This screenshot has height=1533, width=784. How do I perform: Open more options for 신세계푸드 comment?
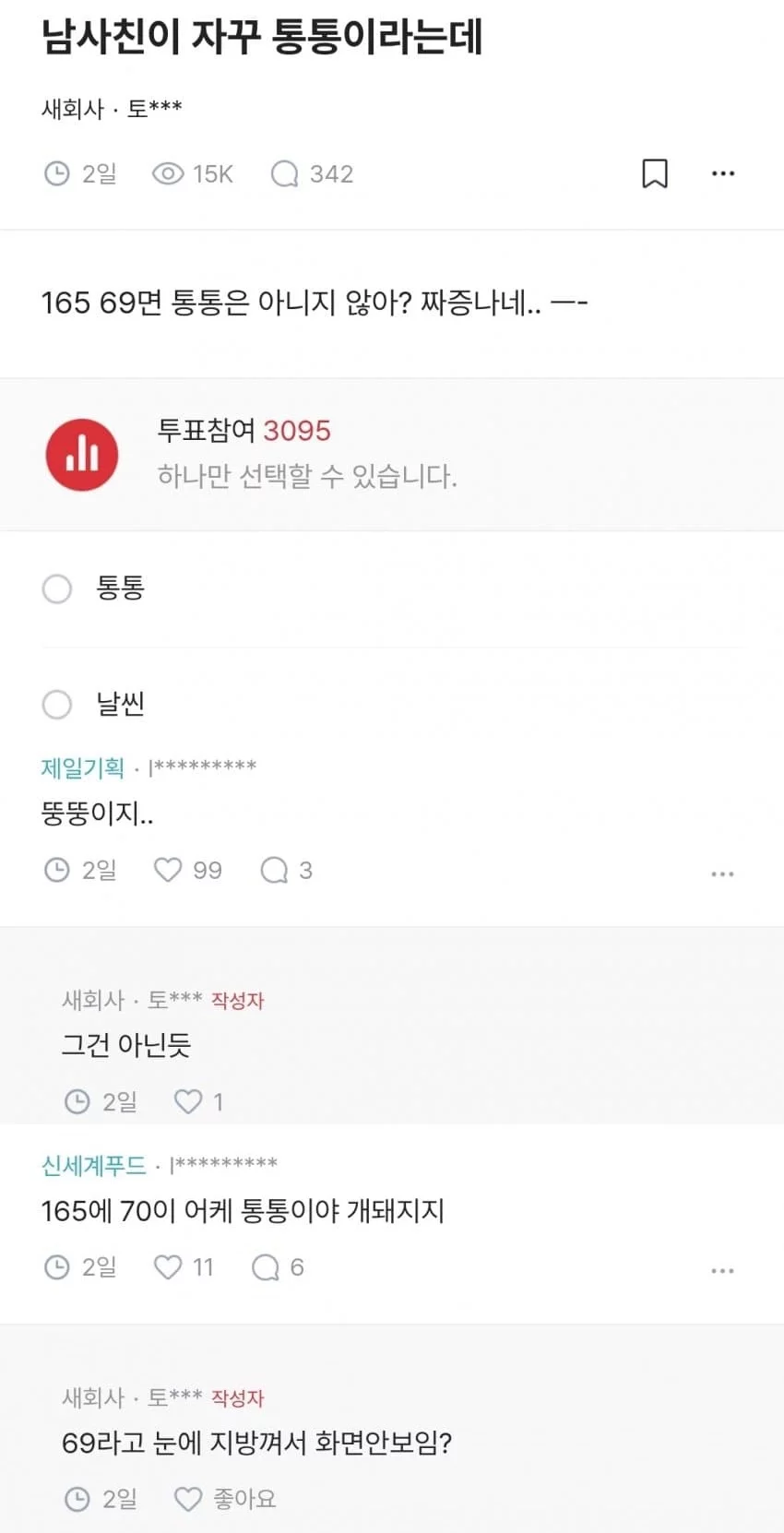click(x=722, y=1270)
